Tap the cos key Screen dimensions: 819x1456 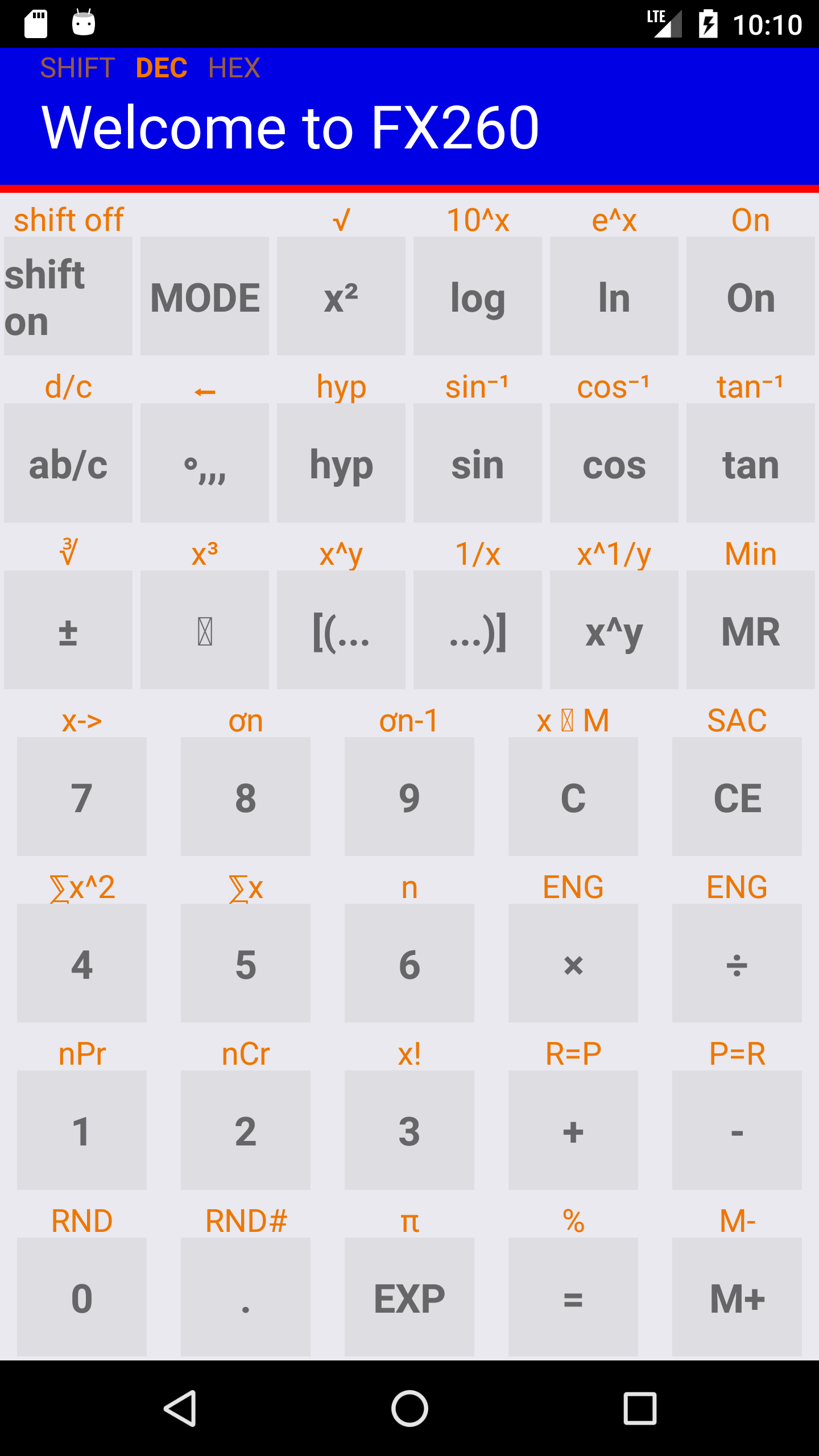click(614, 464)
